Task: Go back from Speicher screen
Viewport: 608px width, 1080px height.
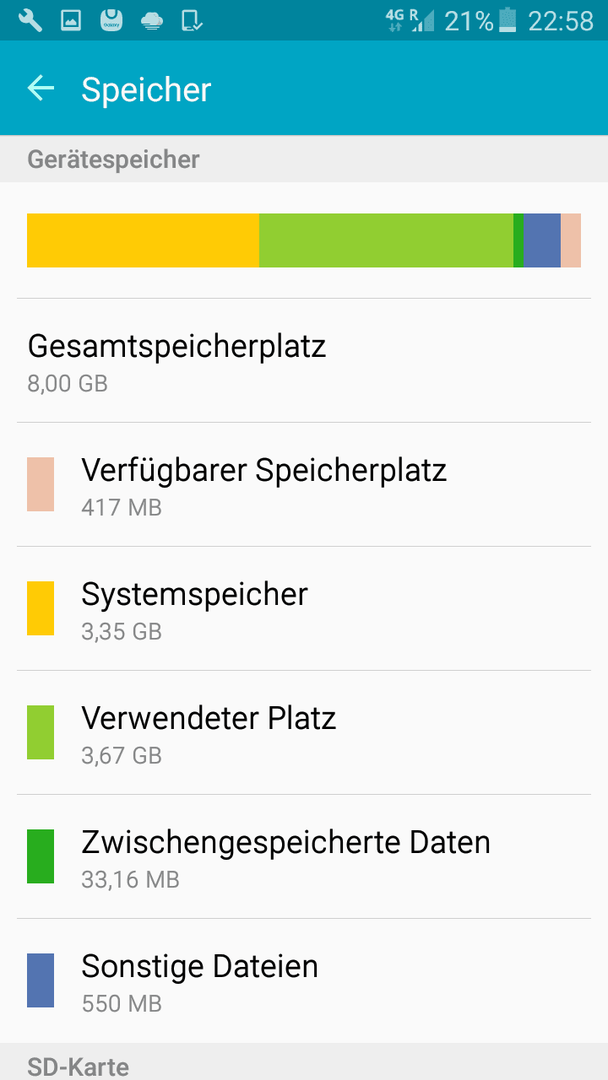Action: (x=41, y=88)
